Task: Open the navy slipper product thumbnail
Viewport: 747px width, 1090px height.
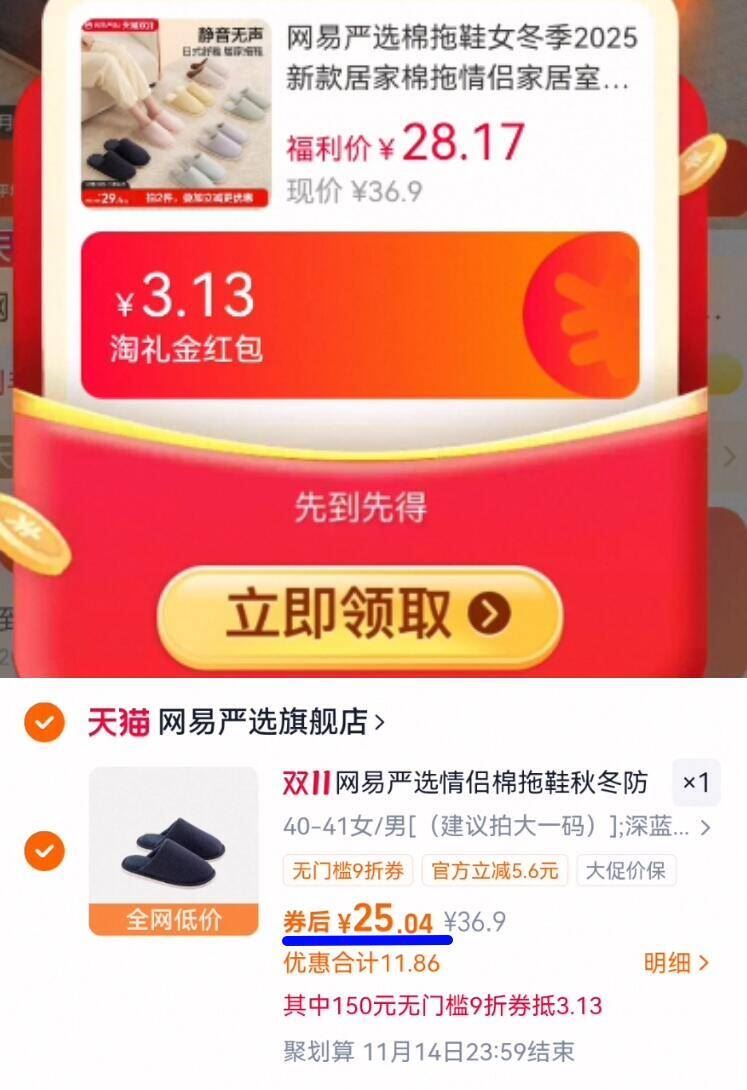Action: [173, 845]
